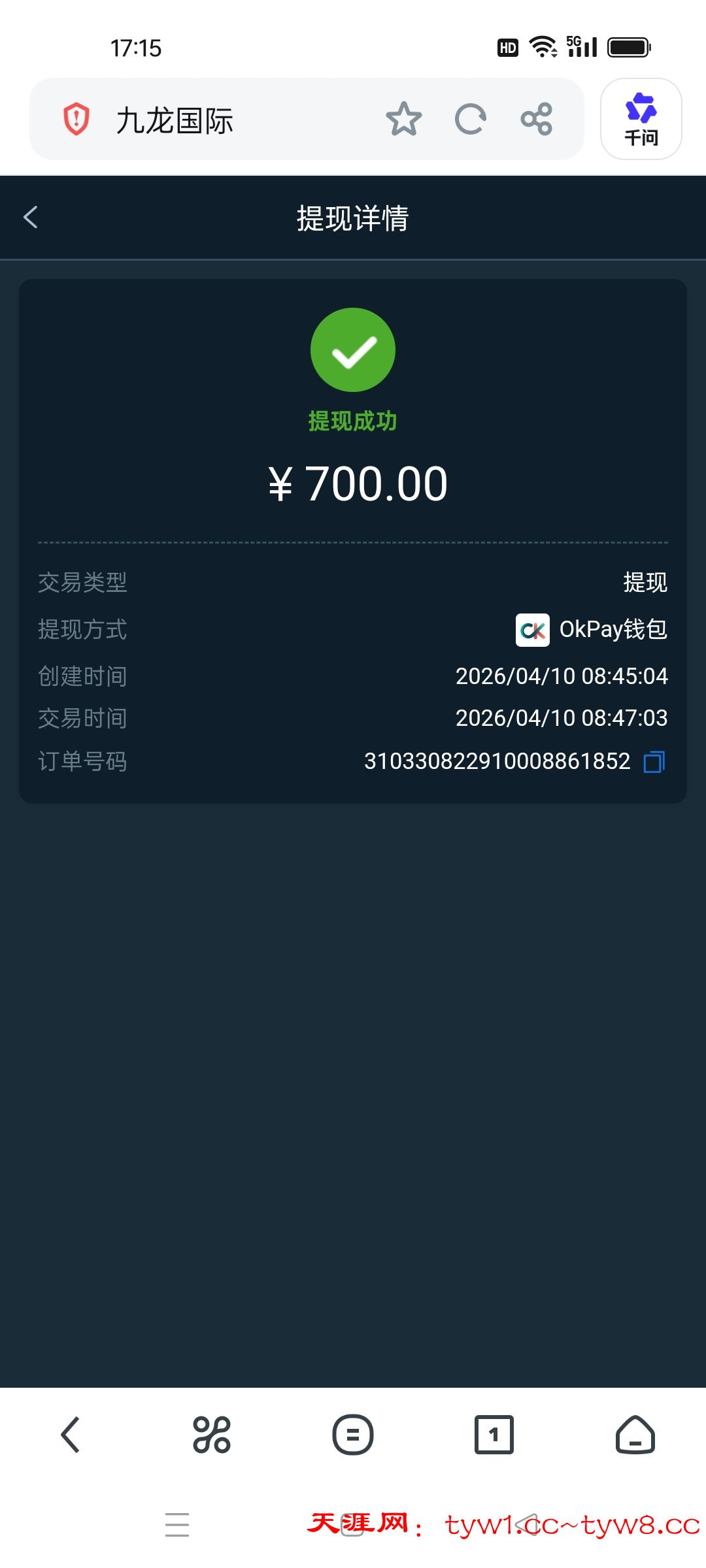This screenshot has height=1568, width=706.
Task: Tap the address bar showing 九龙国际
Action: [x=229, y=120]
